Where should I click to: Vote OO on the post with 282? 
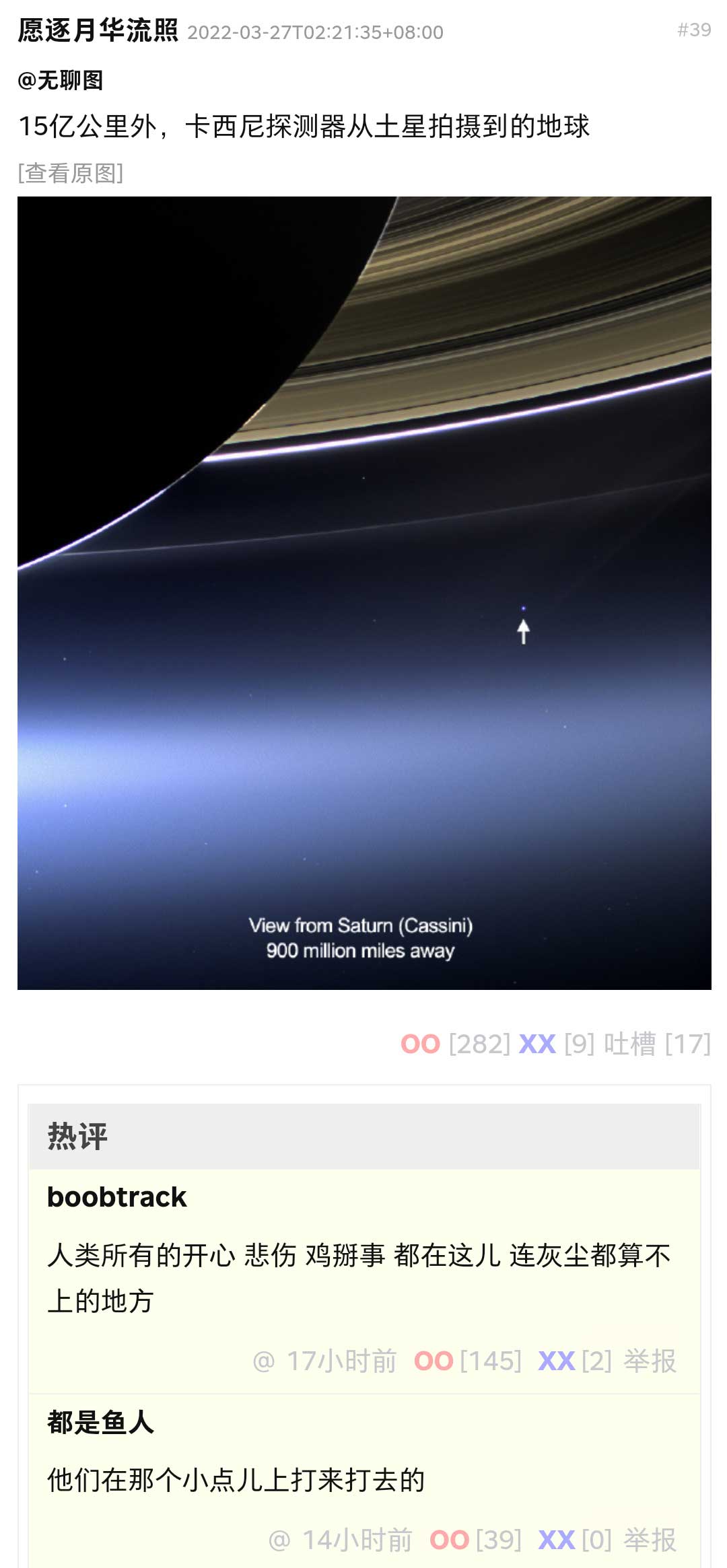(421, 1044)
